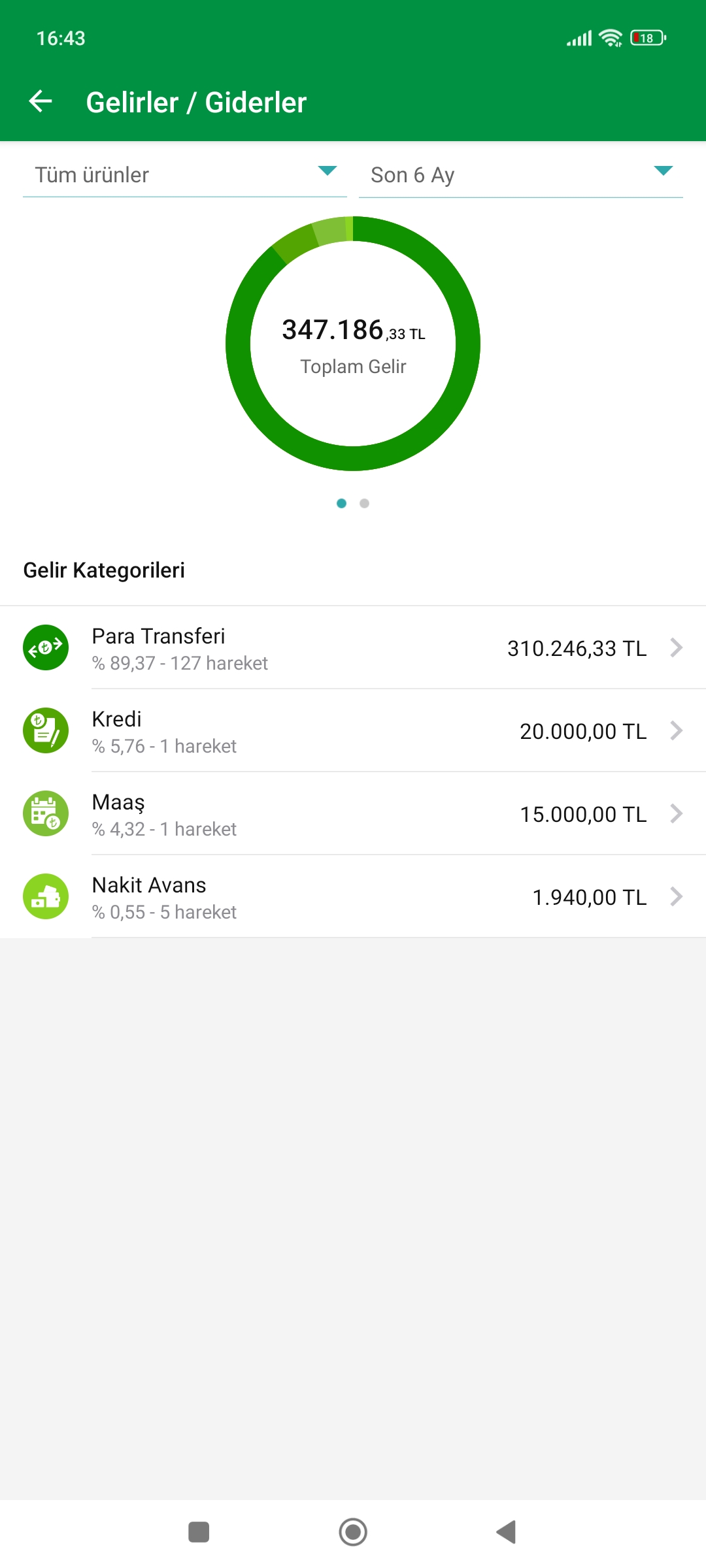Show Nakit Avans transactions
706x1568 pixels.
[x=353, y=896]
